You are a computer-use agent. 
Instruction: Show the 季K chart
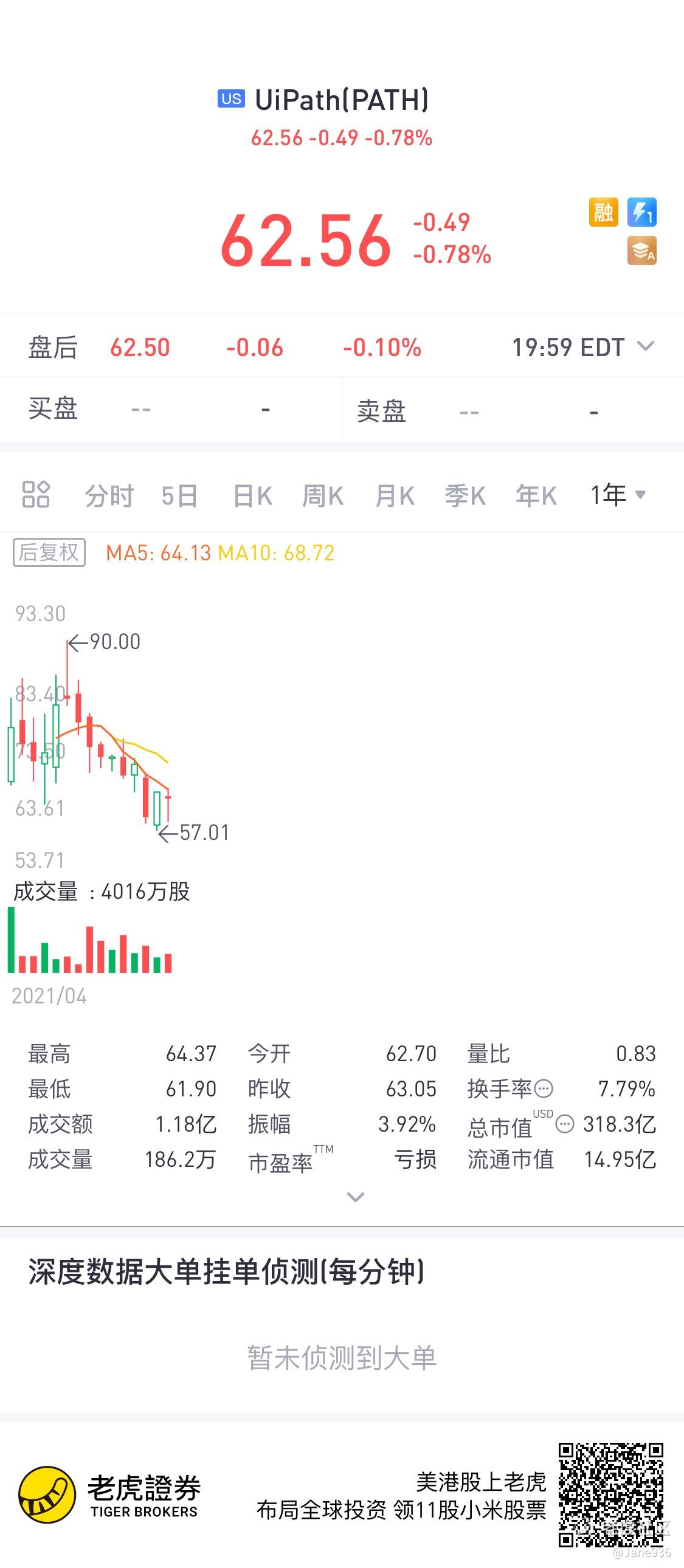pos(465,495)
